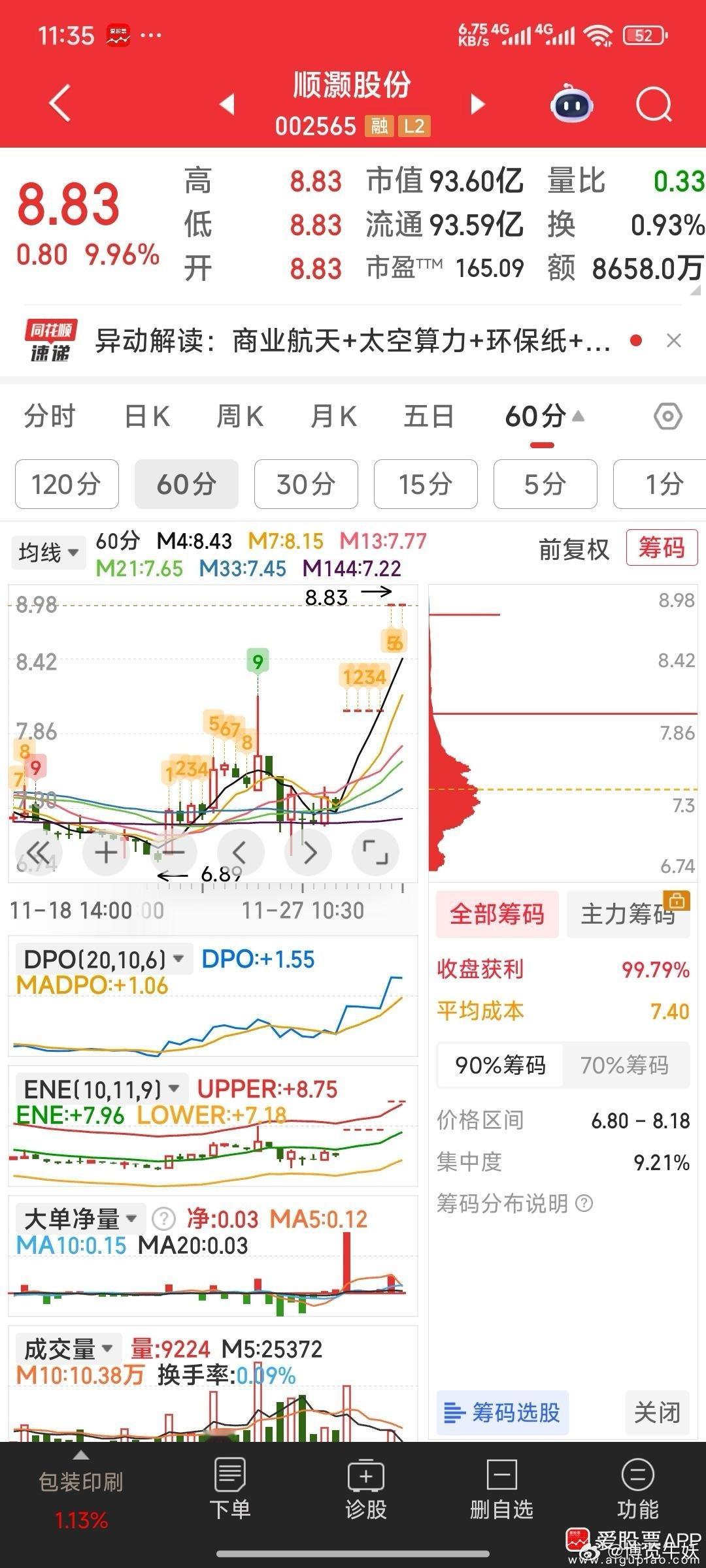The width and height of the screenshot is (706, 1568).
Task: Open 筹码选股 stock screener
Action: click(502, 1413)
